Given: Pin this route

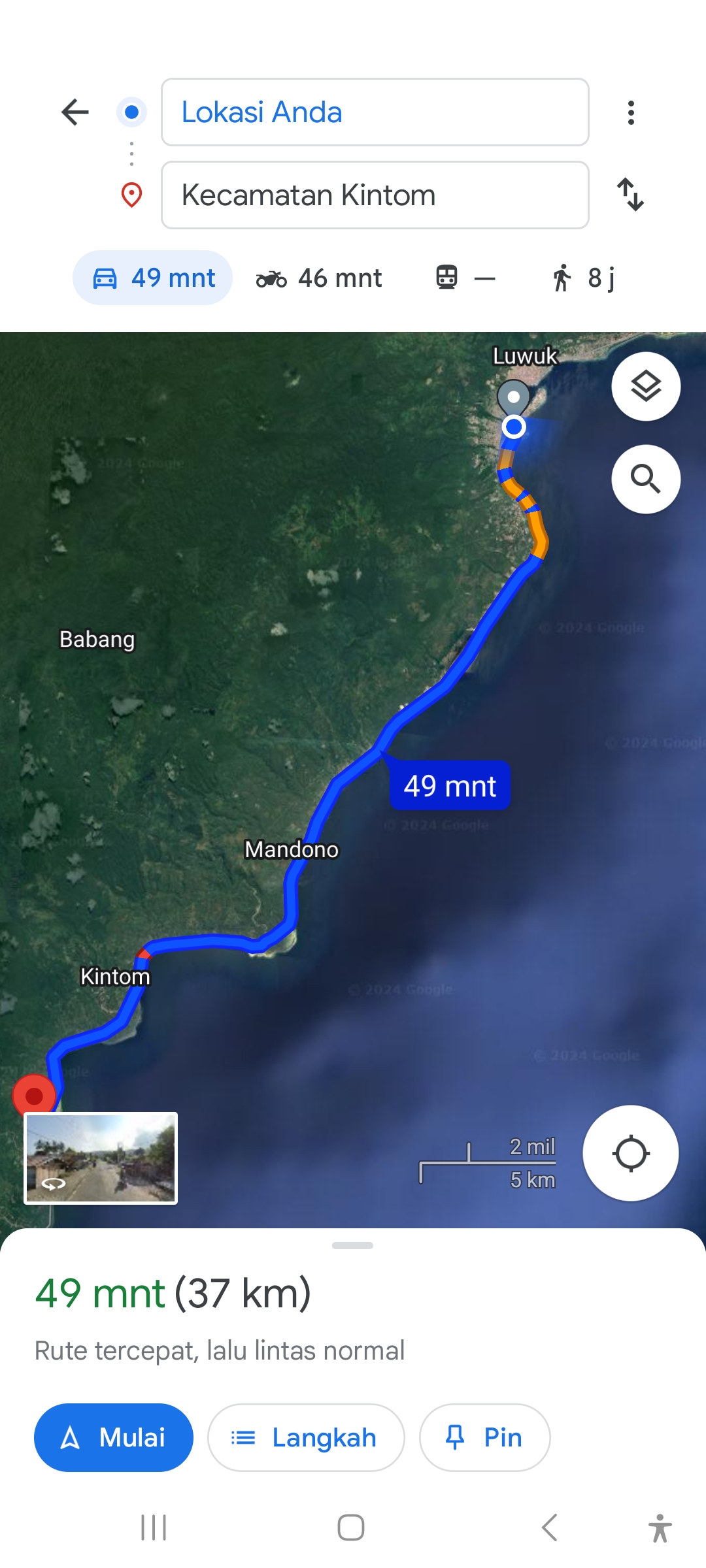Looking at the screenshot, I should pos(484,1437).
